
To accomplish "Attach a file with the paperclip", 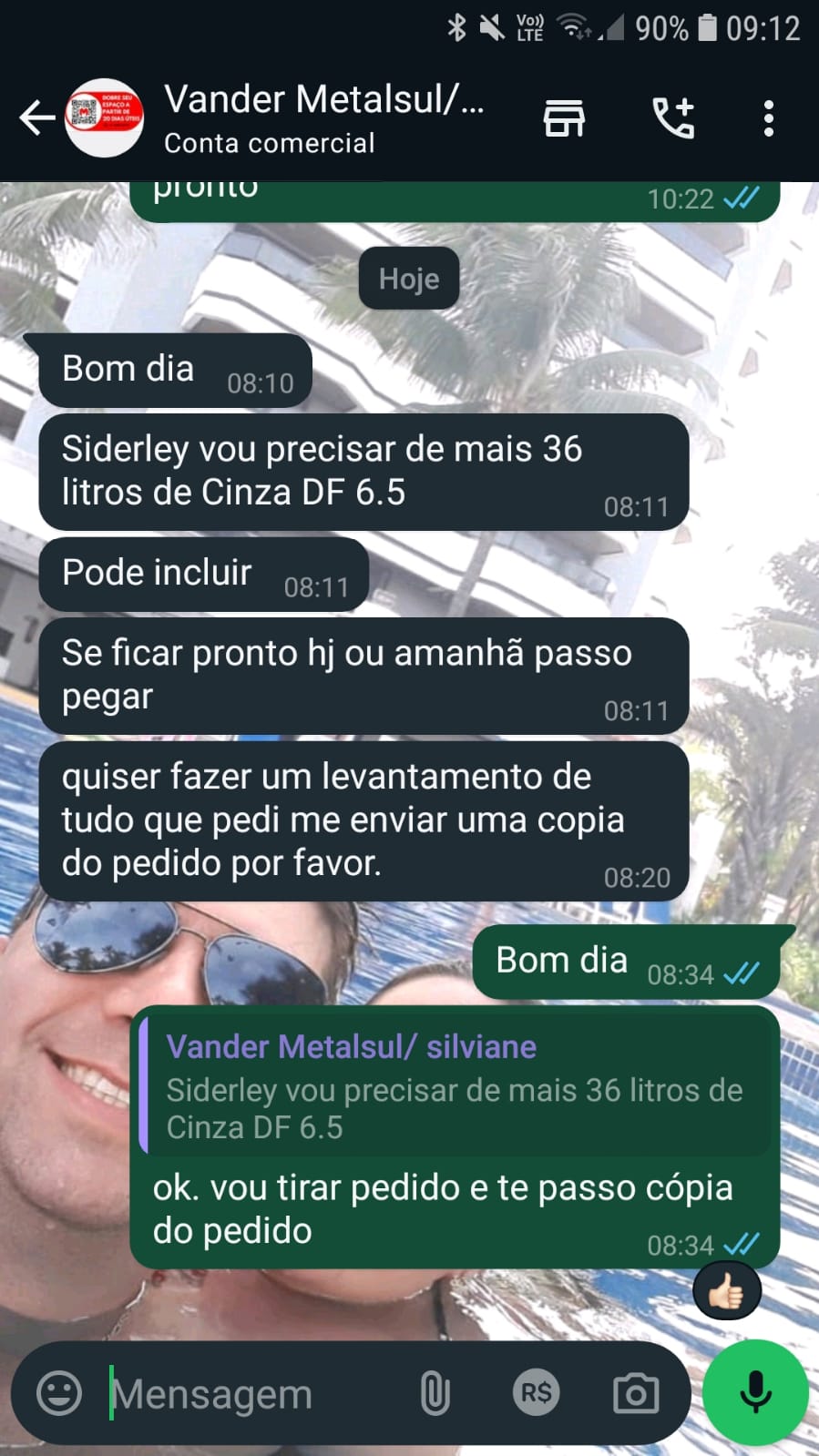I will (435, 1393).
